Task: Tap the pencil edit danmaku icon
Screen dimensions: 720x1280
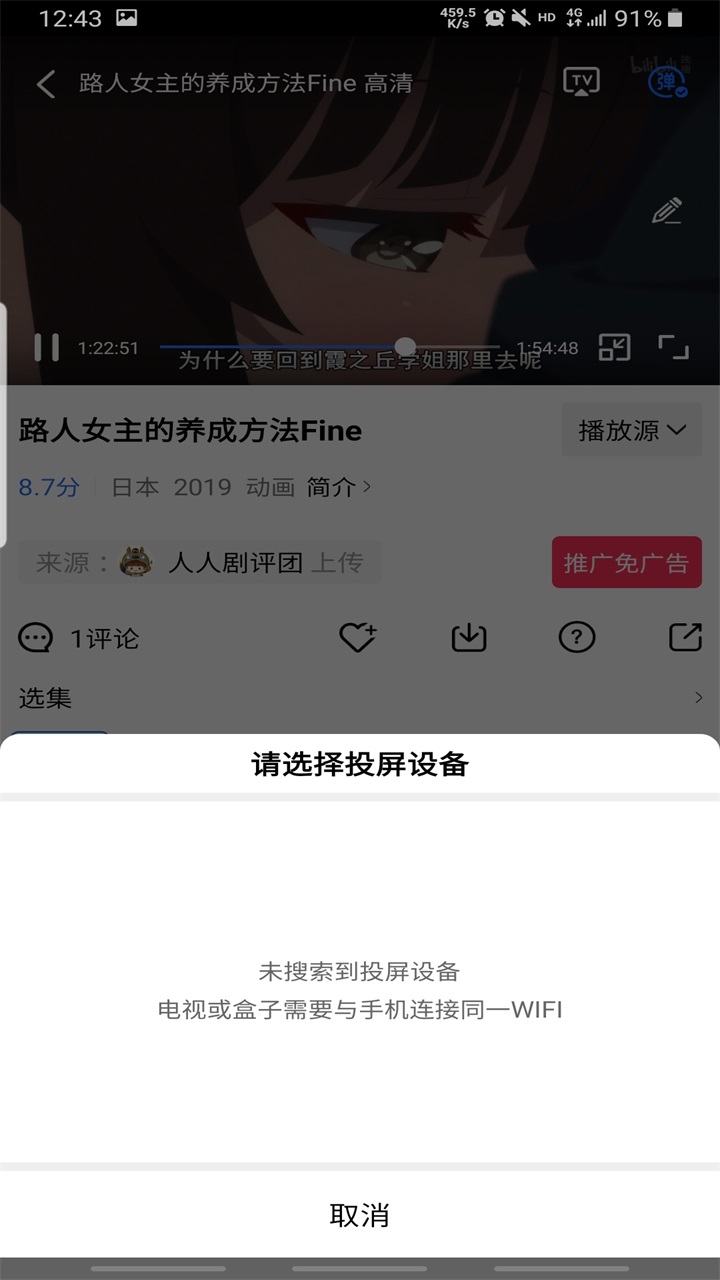Action: [667, 211]
